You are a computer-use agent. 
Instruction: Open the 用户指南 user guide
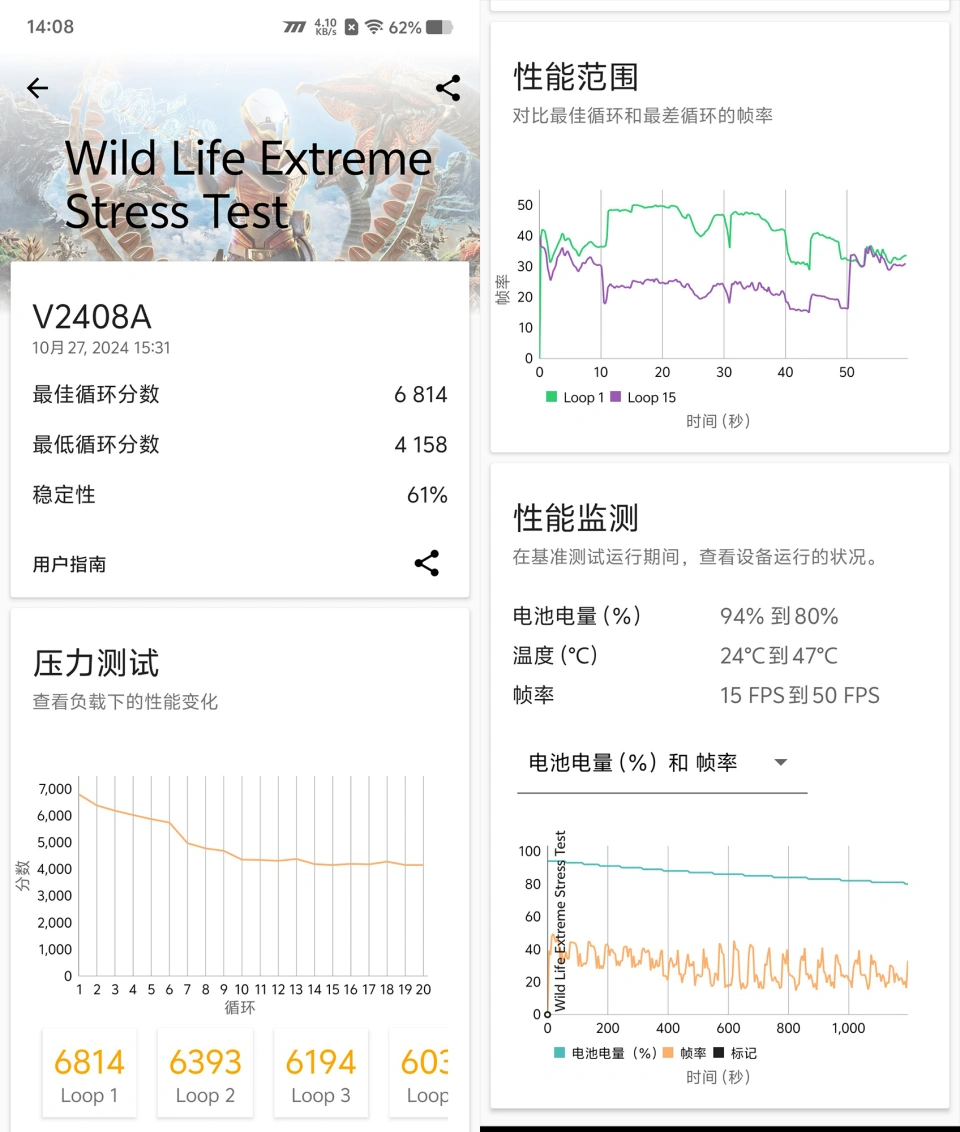[x=69, y=564]
